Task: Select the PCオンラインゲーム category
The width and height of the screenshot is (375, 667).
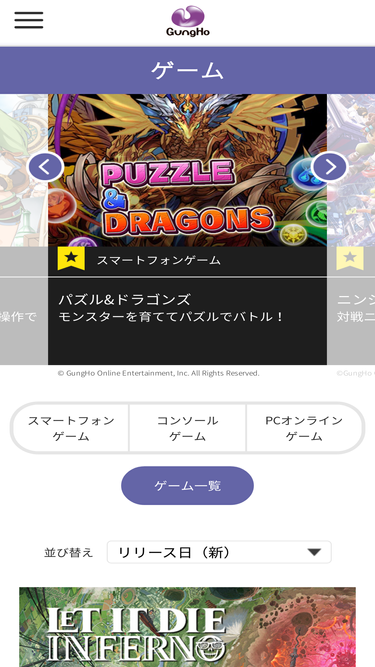Action: tap(304, 428)
